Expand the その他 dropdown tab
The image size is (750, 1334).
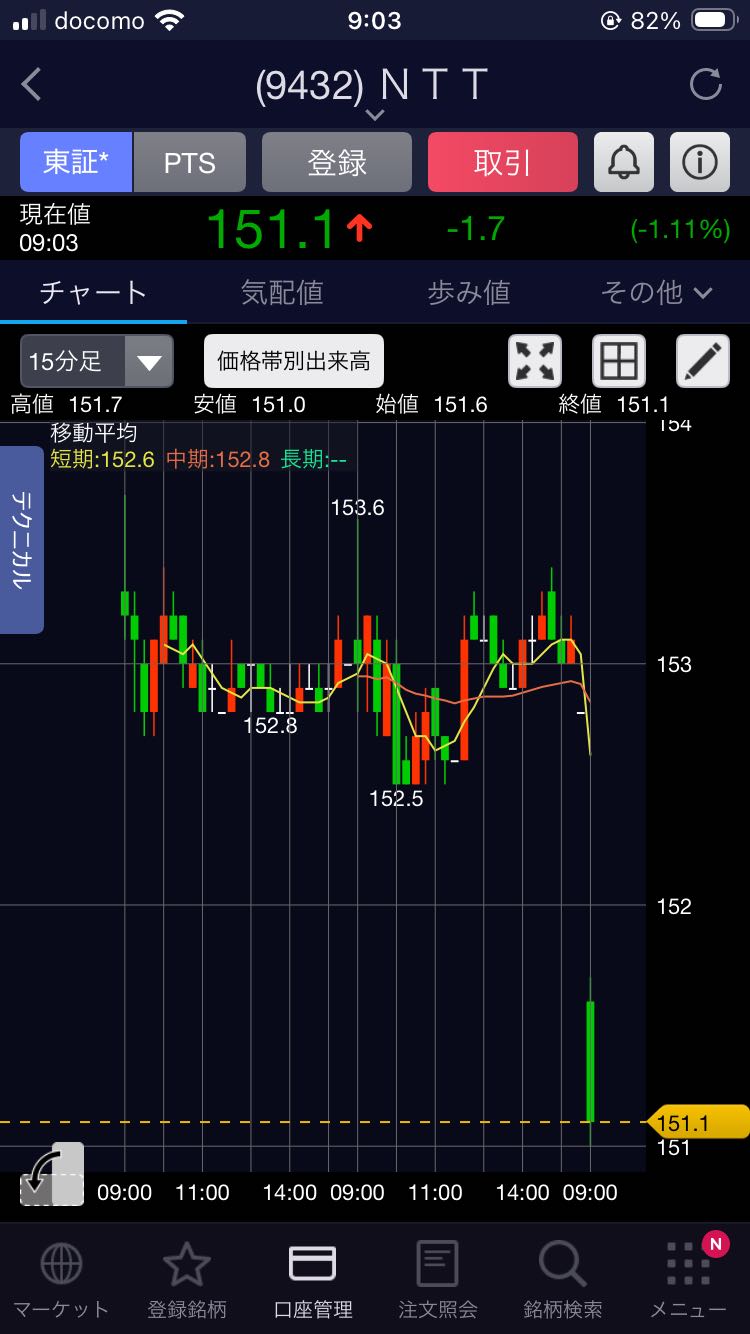(x=656, y=292)
